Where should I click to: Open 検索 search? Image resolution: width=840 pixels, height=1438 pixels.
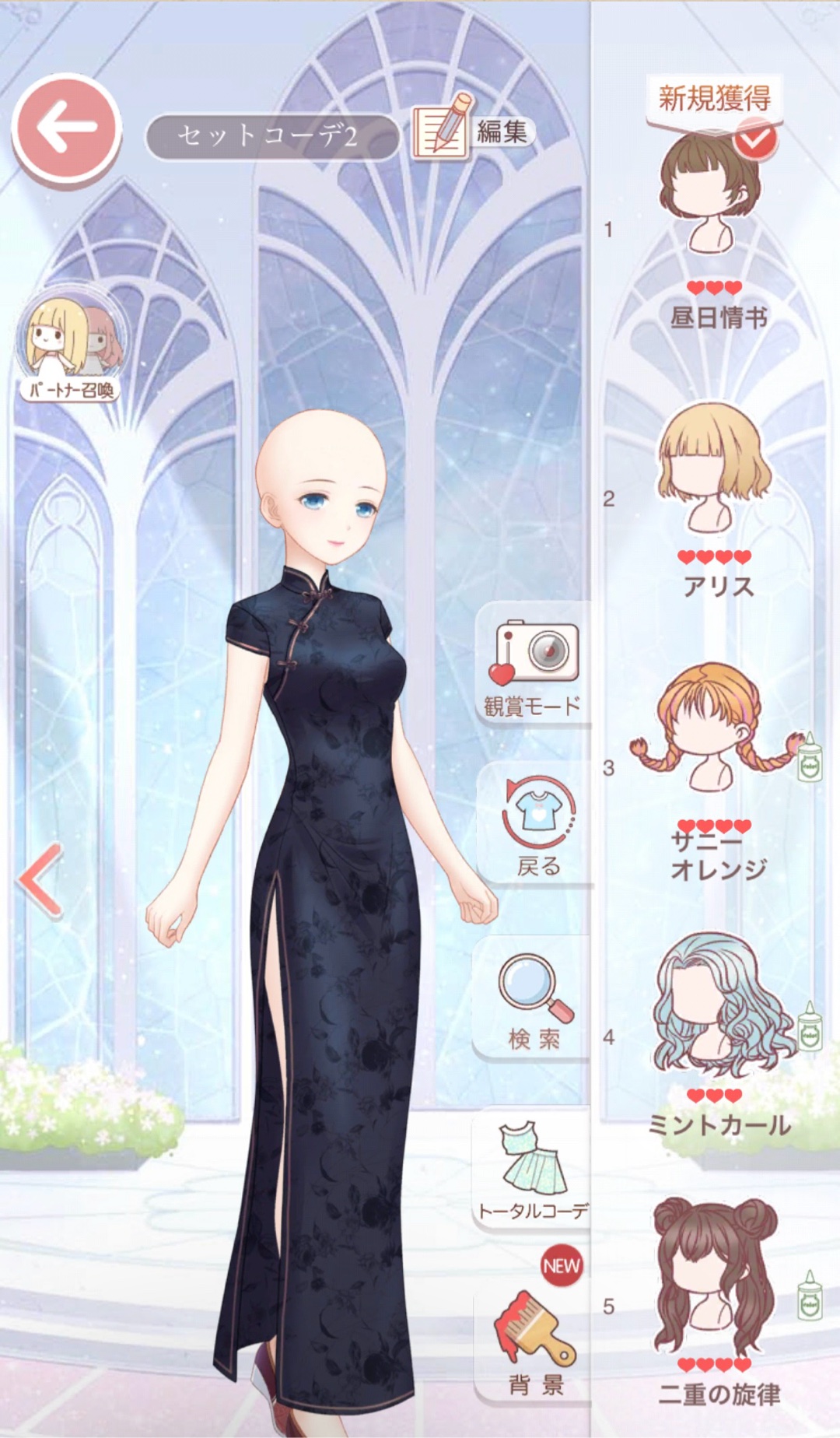(534, 1000)
